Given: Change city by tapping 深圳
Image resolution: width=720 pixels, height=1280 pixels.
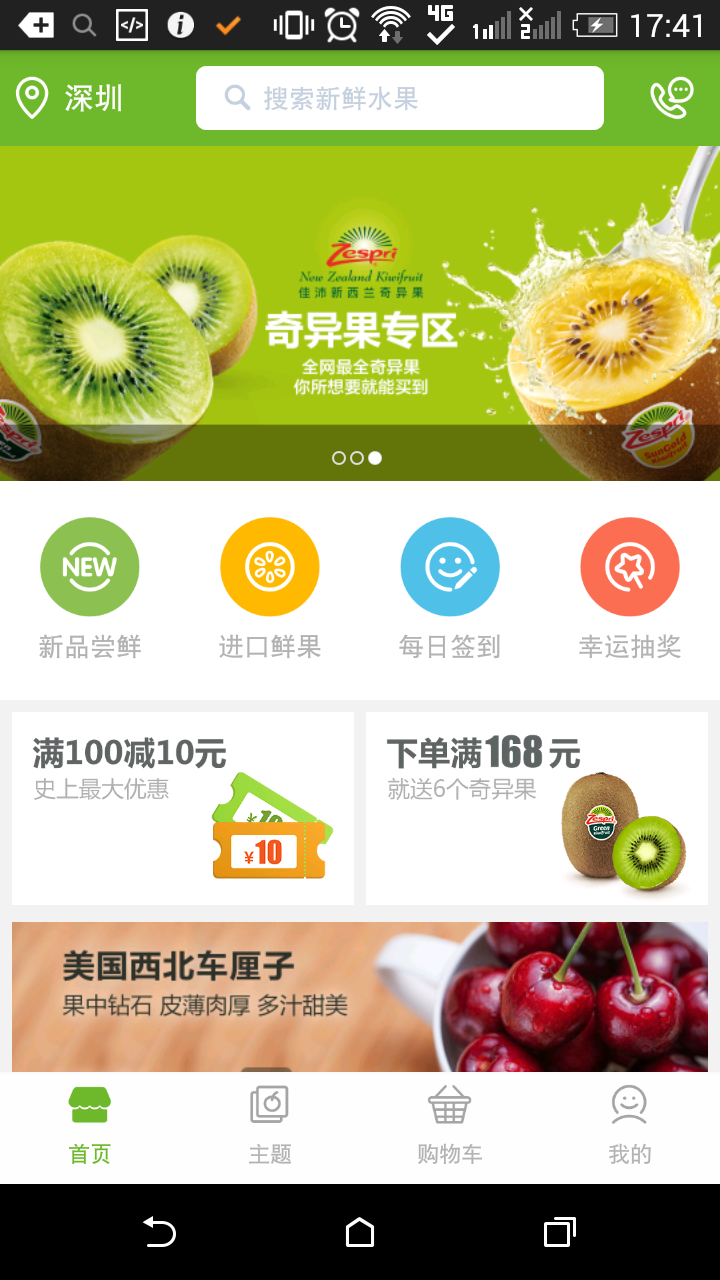Looking at the screenshot, I should (90, 98).
